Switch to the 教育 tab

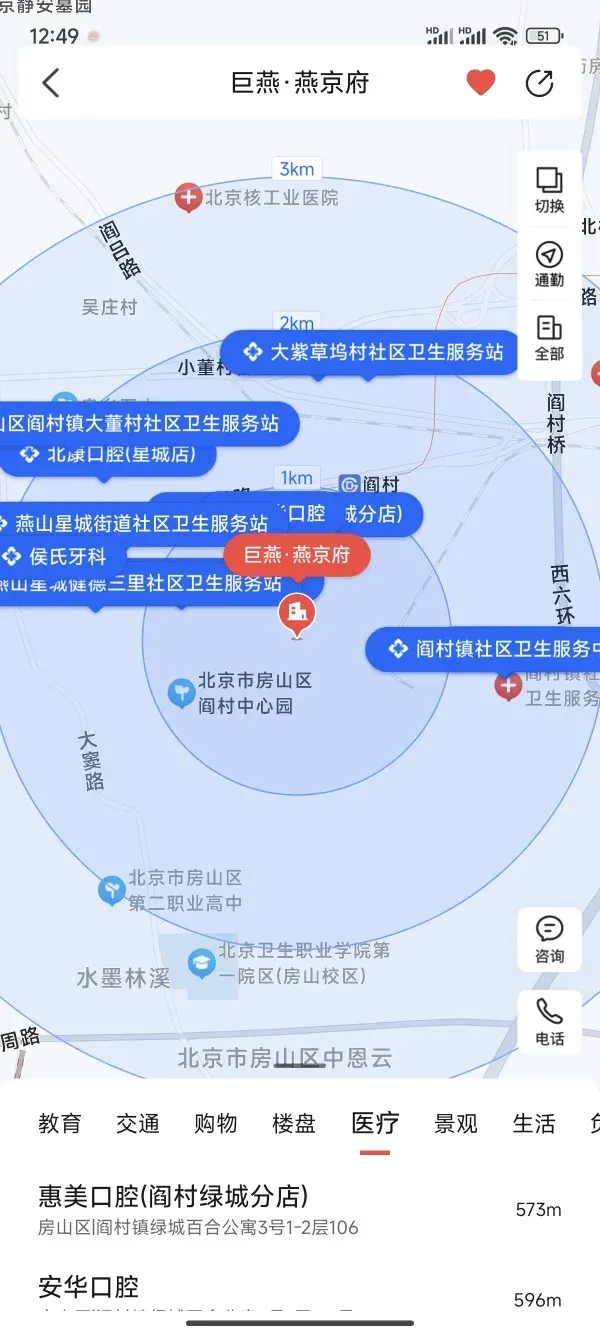pyautogui.click(x=59, y=1123)
